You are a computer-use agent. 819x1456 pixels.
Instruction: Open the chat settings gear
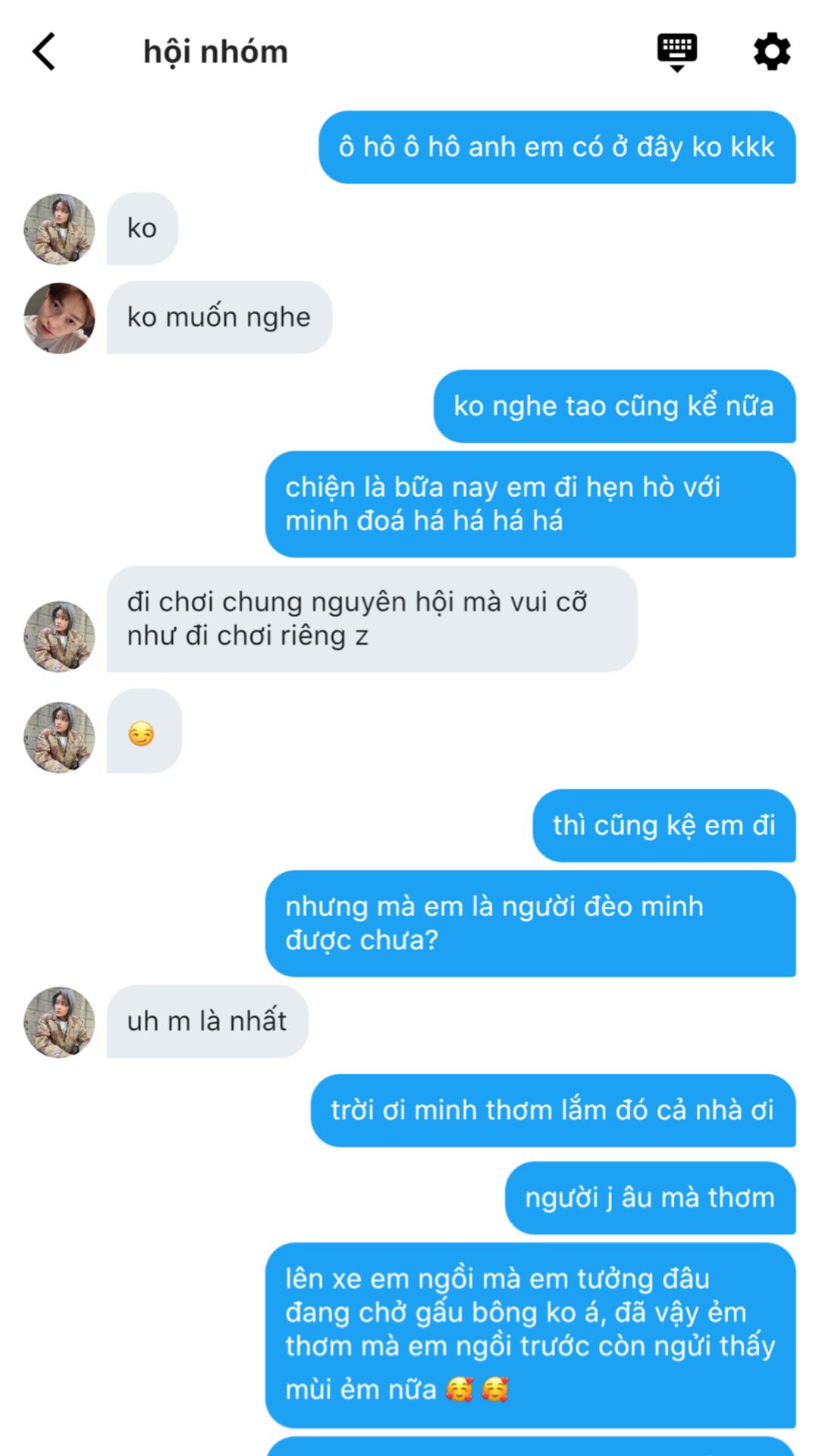pyautogui.click(x=771, y=52)
